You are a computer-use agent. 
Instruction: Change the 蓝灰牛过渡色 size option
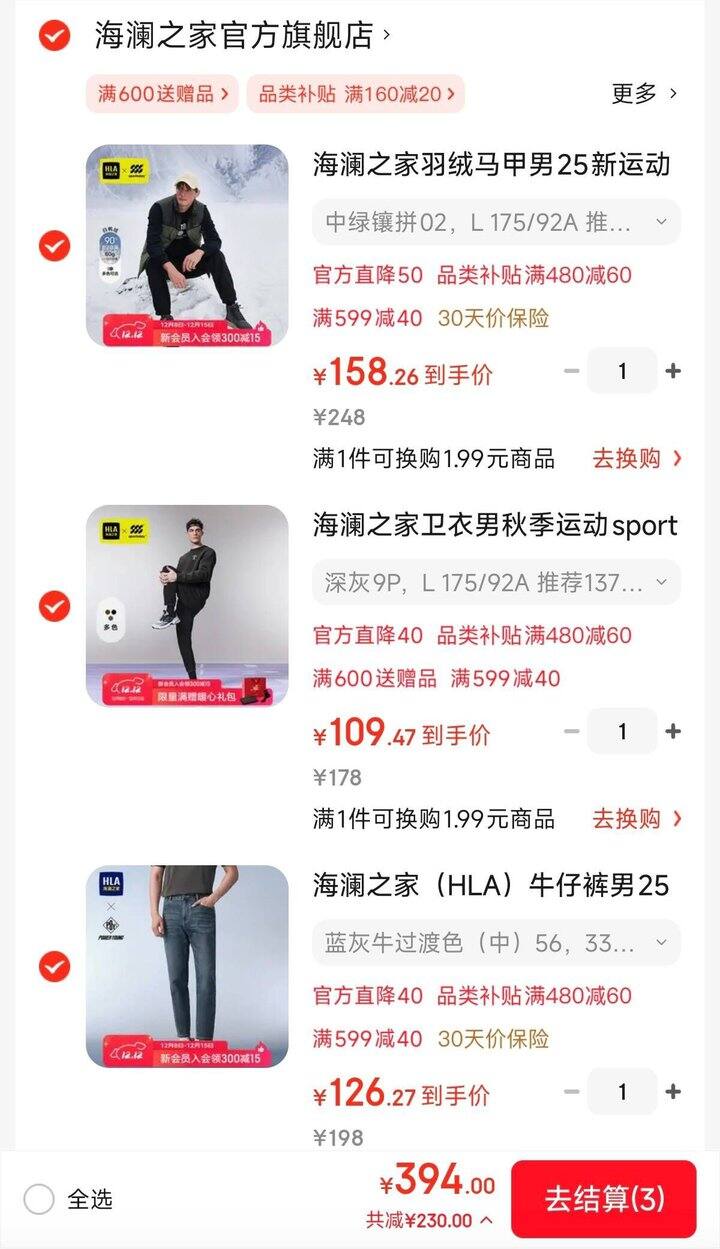(x=496, y=942)
